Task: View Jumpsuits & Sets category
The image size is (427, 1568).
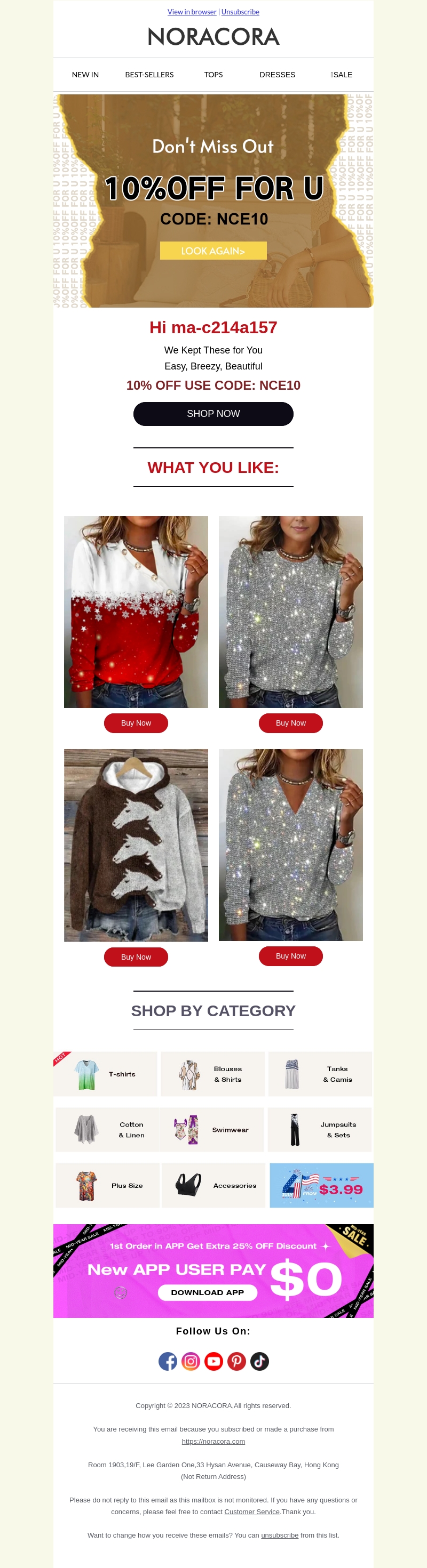Action: pyautogui.click(x=319, y=1130)
